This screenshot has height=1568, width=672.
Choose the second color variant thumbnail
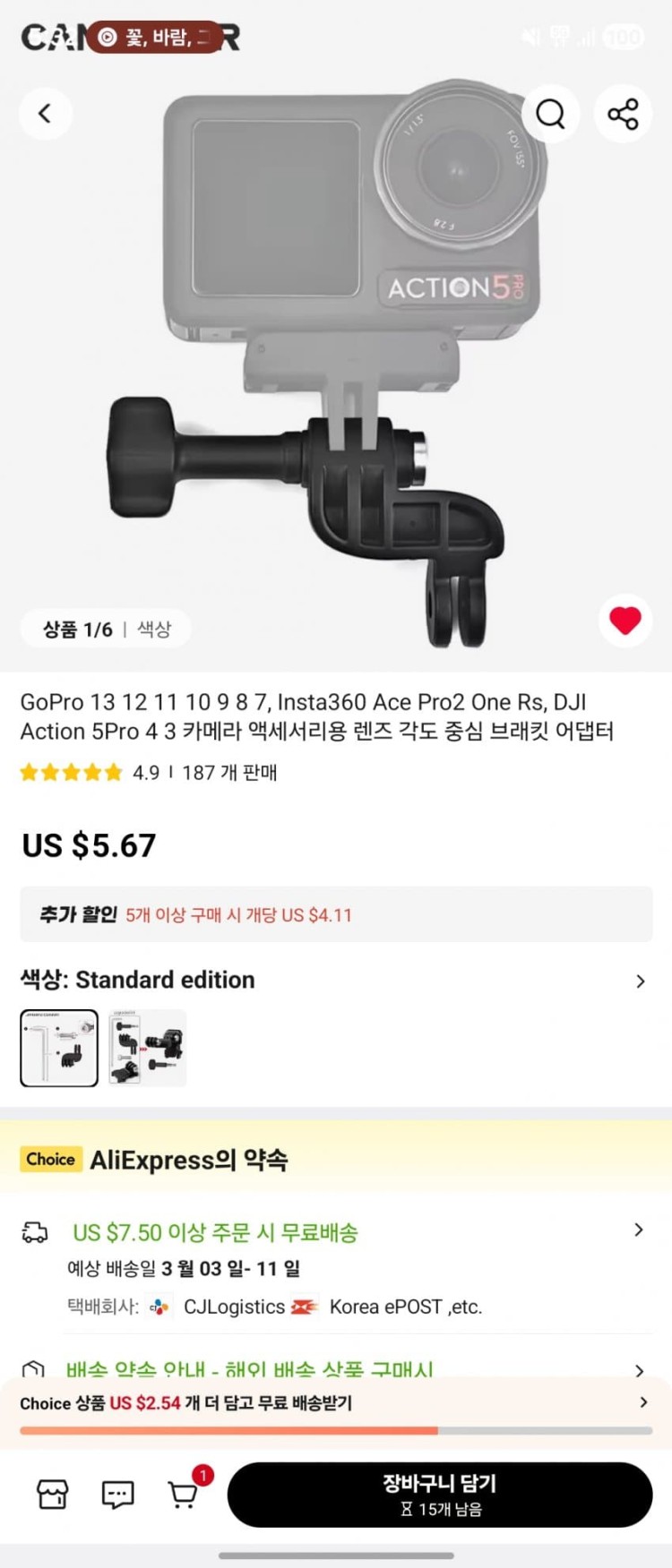(148, 1048)
